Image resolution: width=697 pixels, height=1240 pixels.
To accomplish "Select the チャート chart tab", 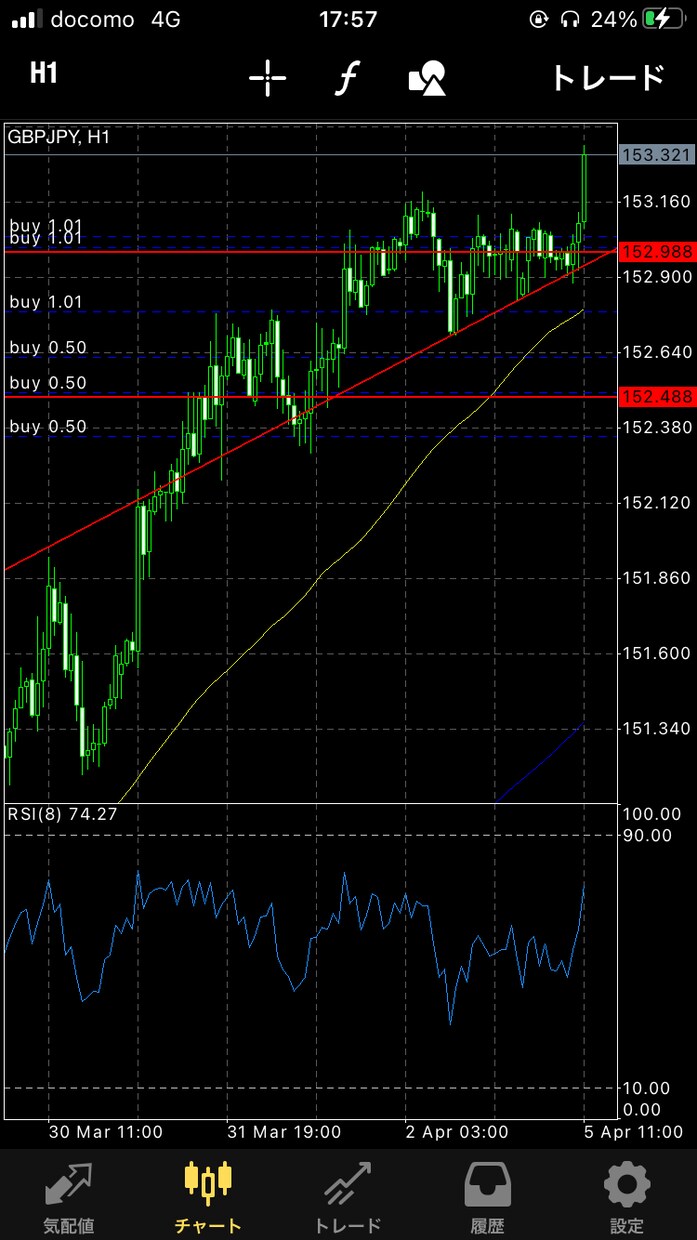I will [208, 1197].
